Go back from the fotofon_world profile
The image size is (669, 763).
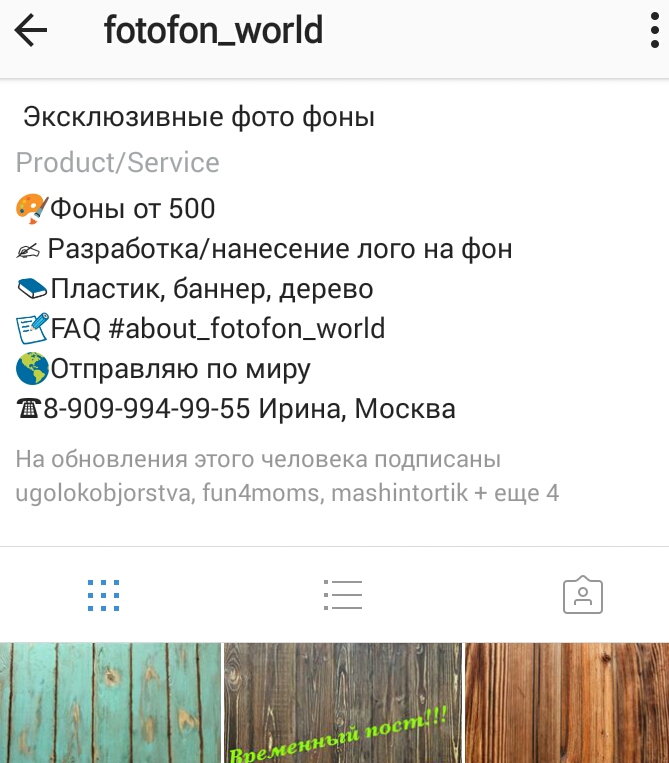pyautogui.click(x=31, y=32)
